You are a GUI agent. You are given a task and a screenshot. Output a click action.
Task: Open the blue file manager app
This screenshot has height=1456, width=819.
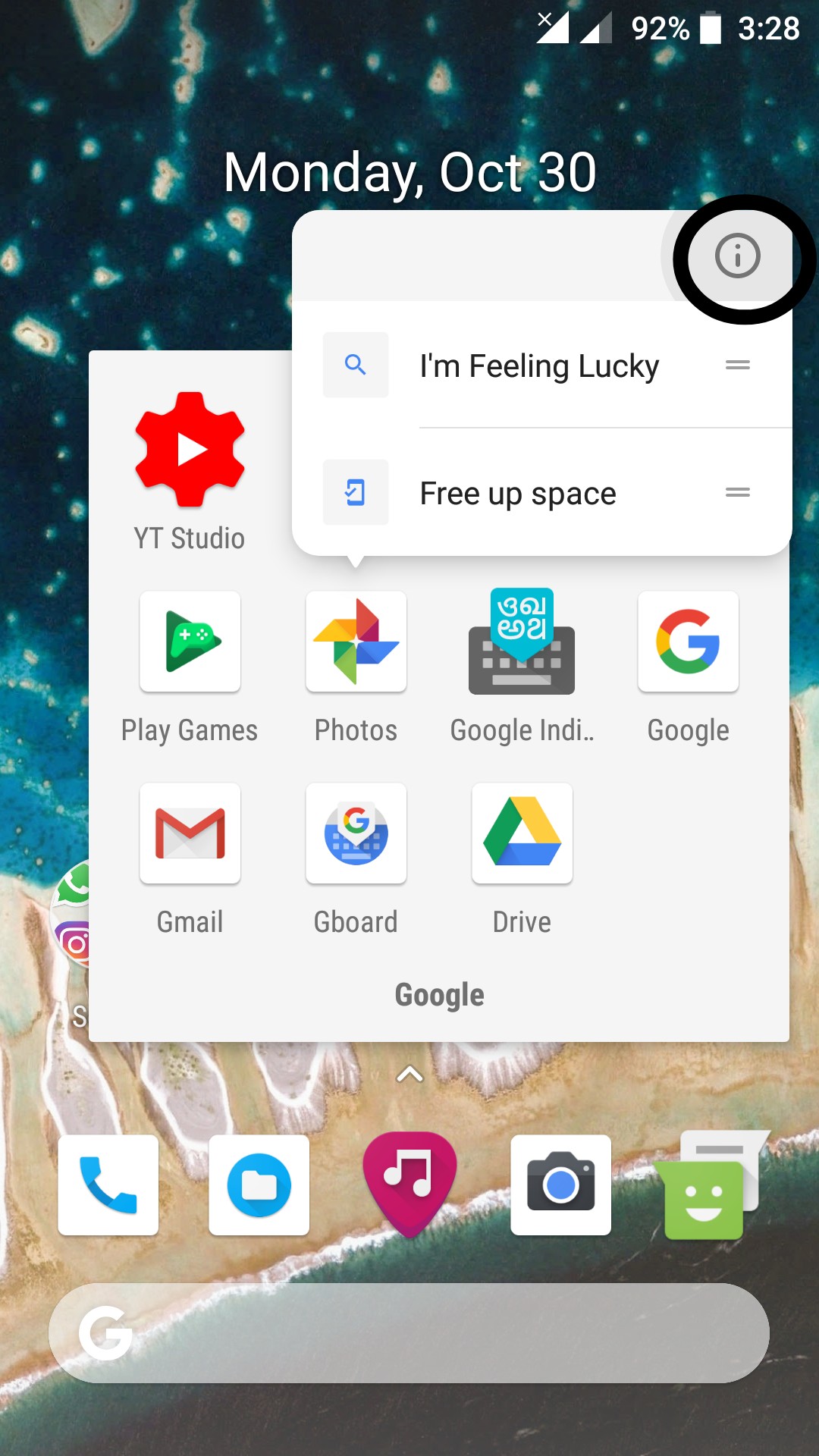[x=259, y=1185]
